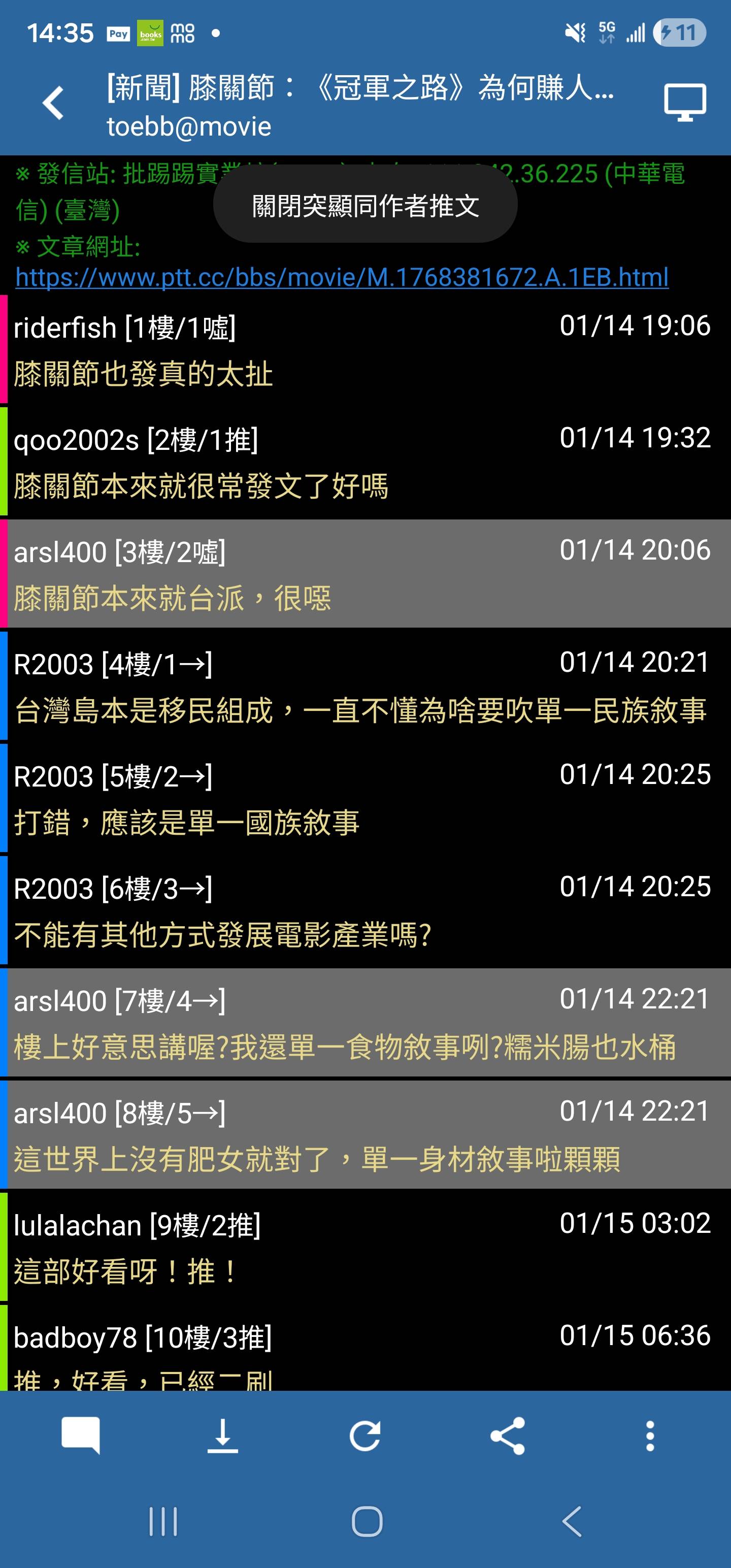Tap arsl400's 3樓 comment
The image size is (731, 1568).
[x=365, y=574]
